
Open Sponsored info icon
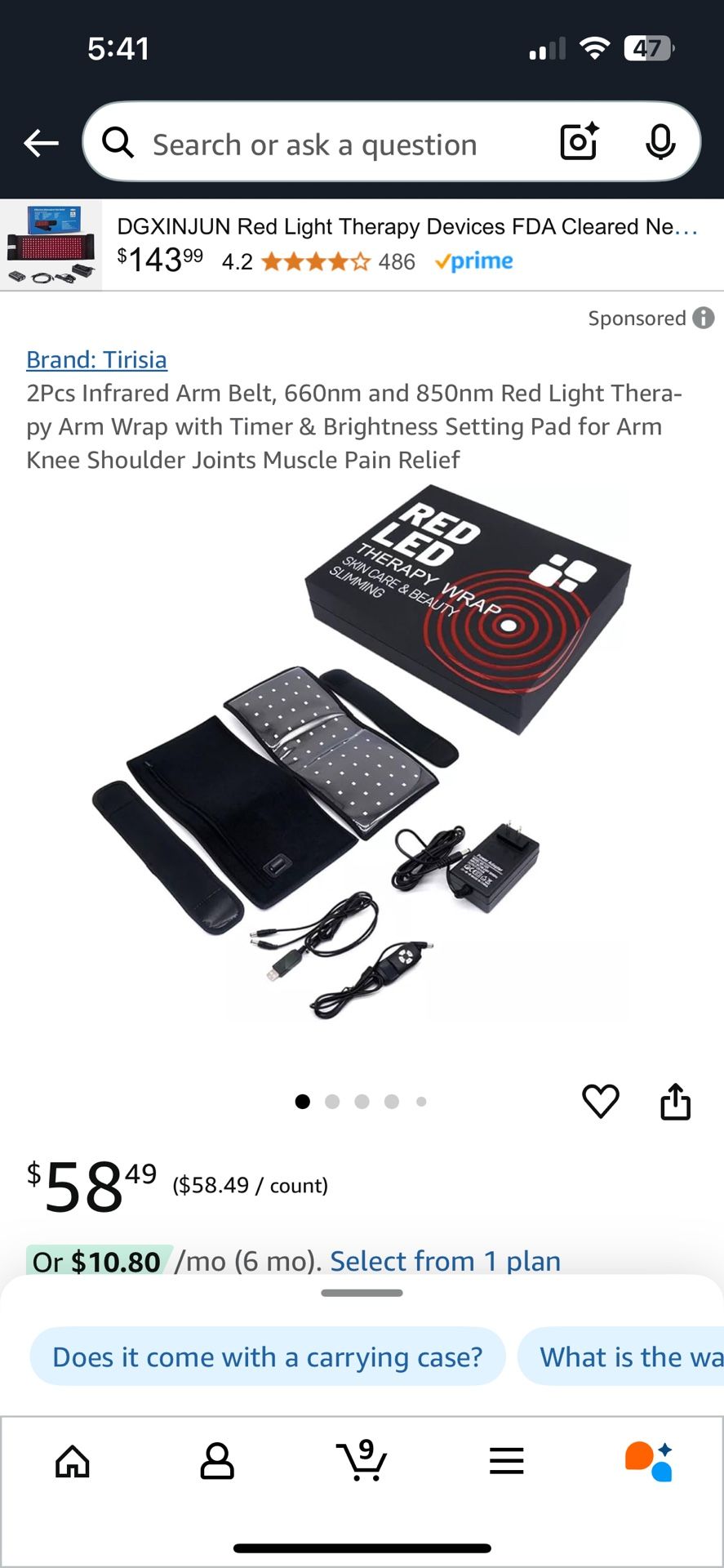(704, 318)
